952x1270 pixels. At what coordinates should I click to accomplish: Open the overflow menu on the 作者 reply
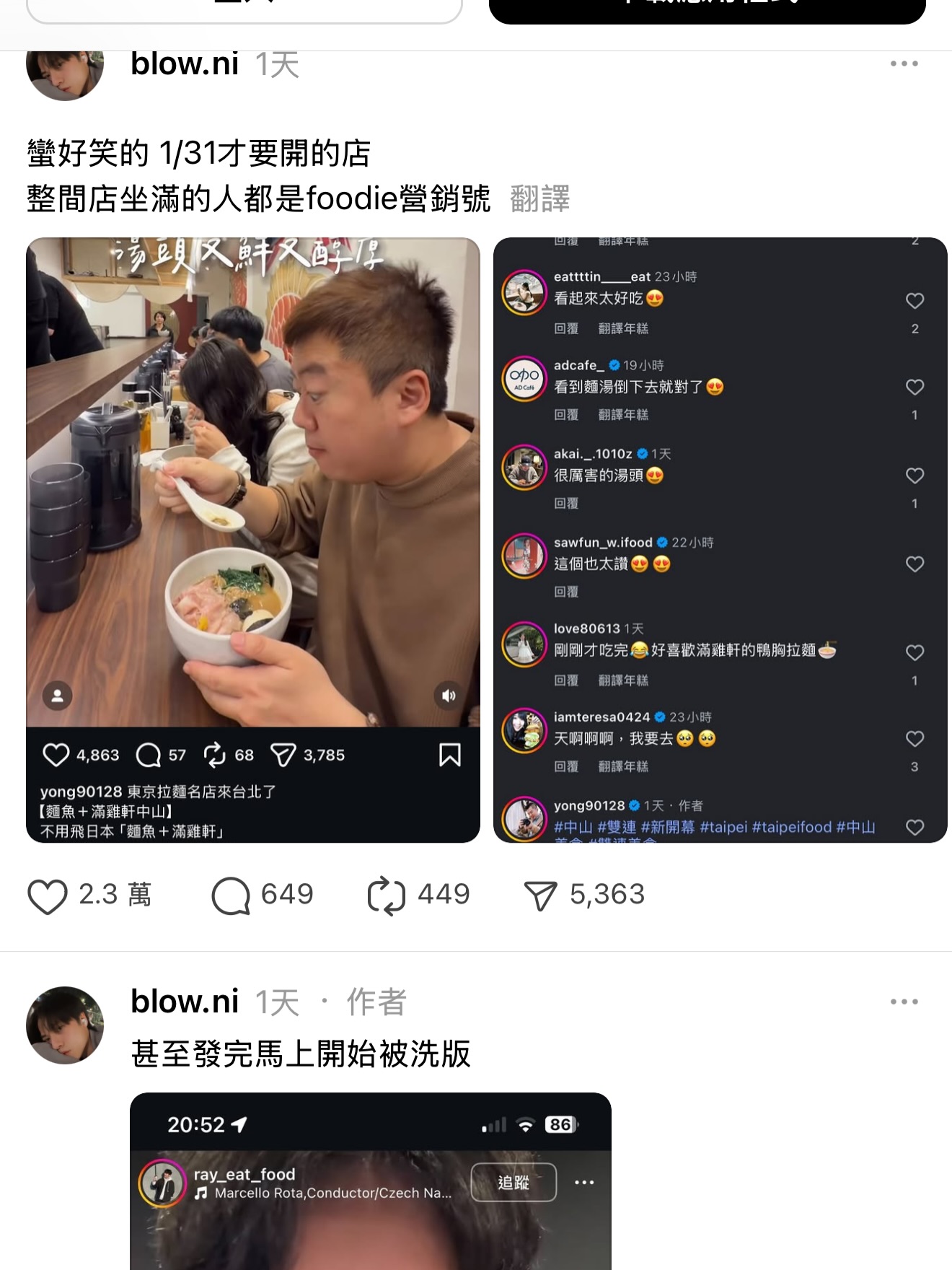pos(904,1002)
